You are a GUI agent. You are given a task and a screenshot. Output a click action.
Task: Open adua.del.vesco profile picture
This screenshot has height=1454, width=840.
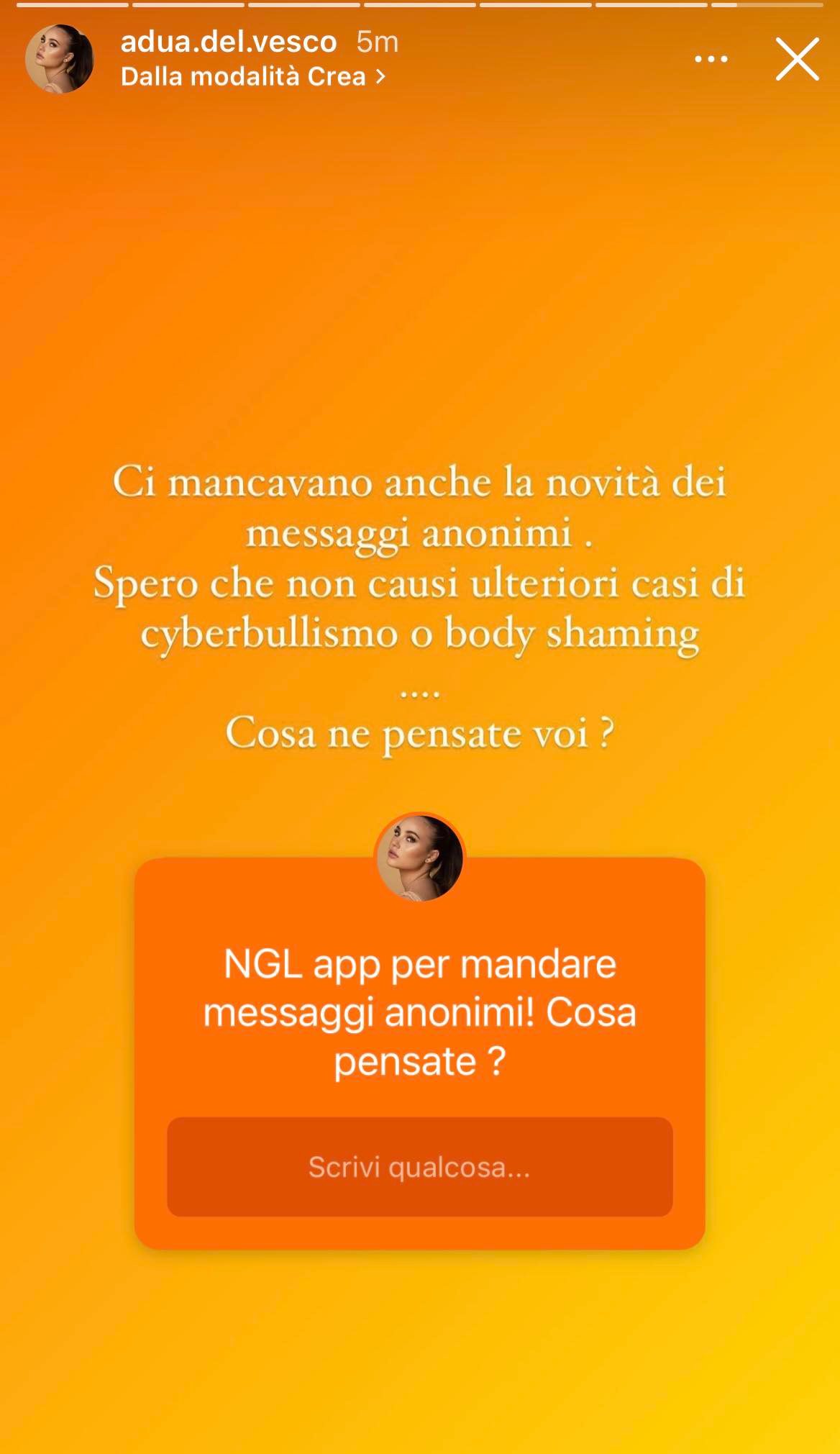60,59
